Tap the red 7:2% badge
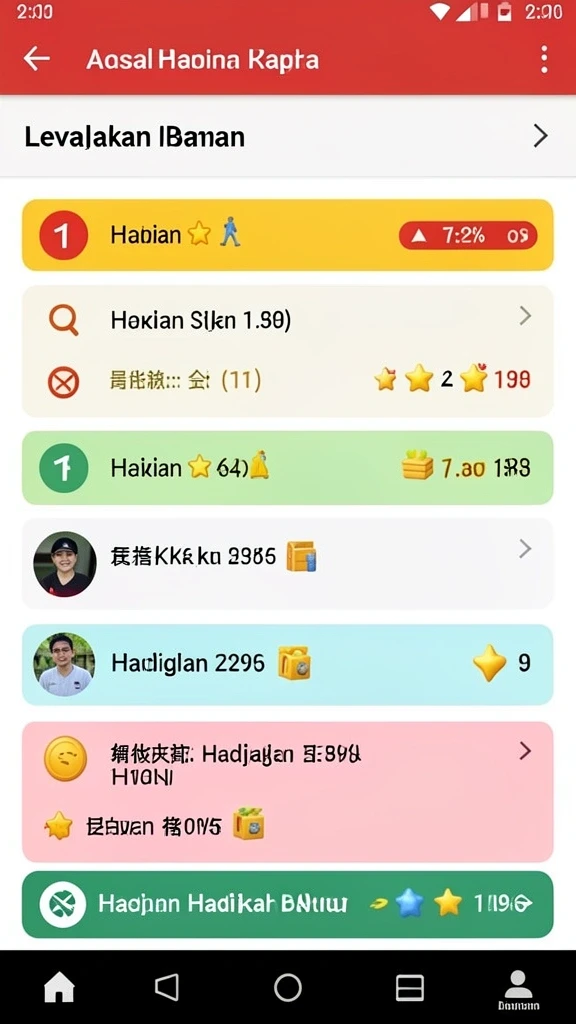The image size is (576, 1024). point(468,235)
